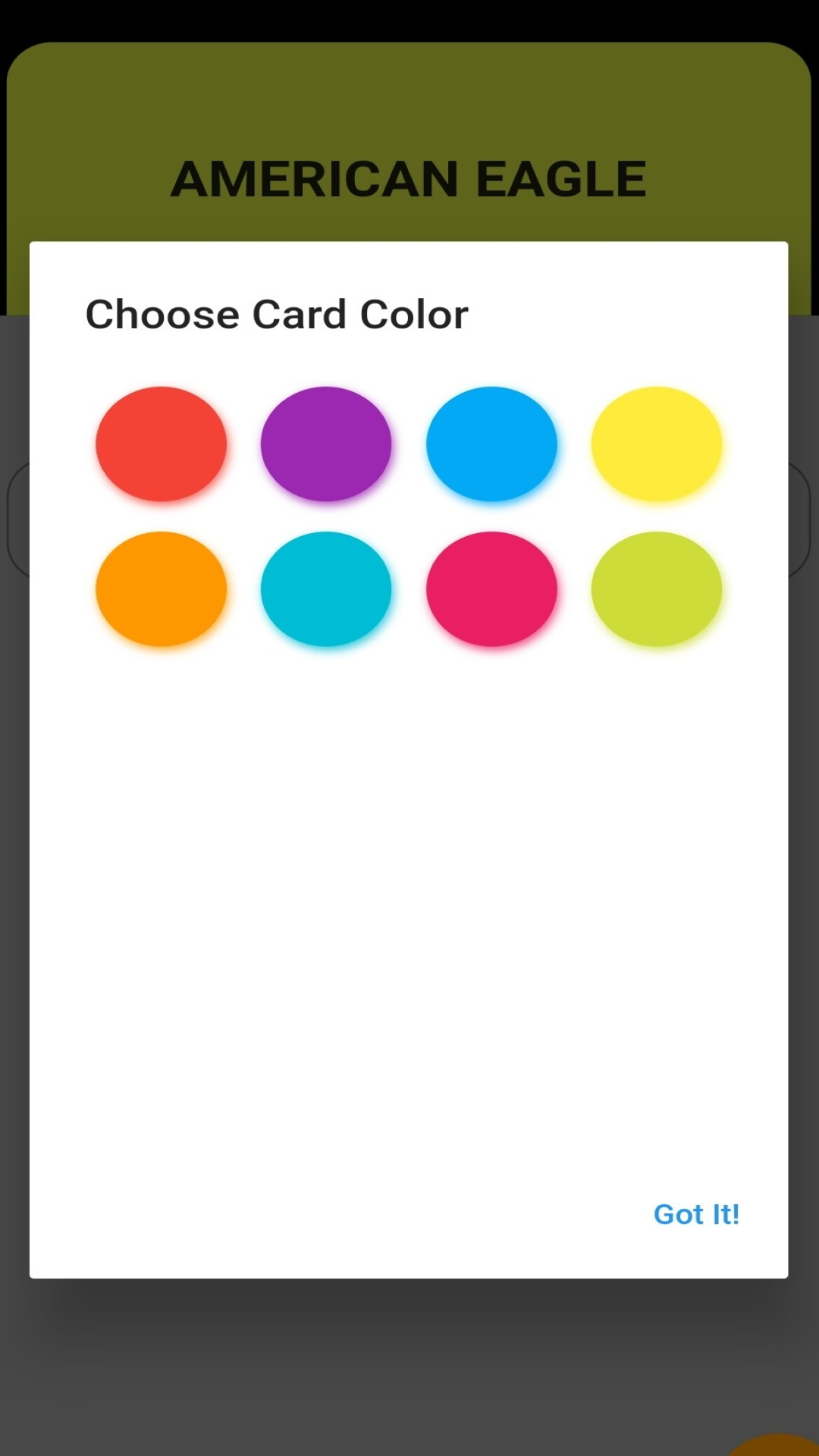Choose the teal color swatch
Screen dimensions: 819x1456
(x=326, y=589)
